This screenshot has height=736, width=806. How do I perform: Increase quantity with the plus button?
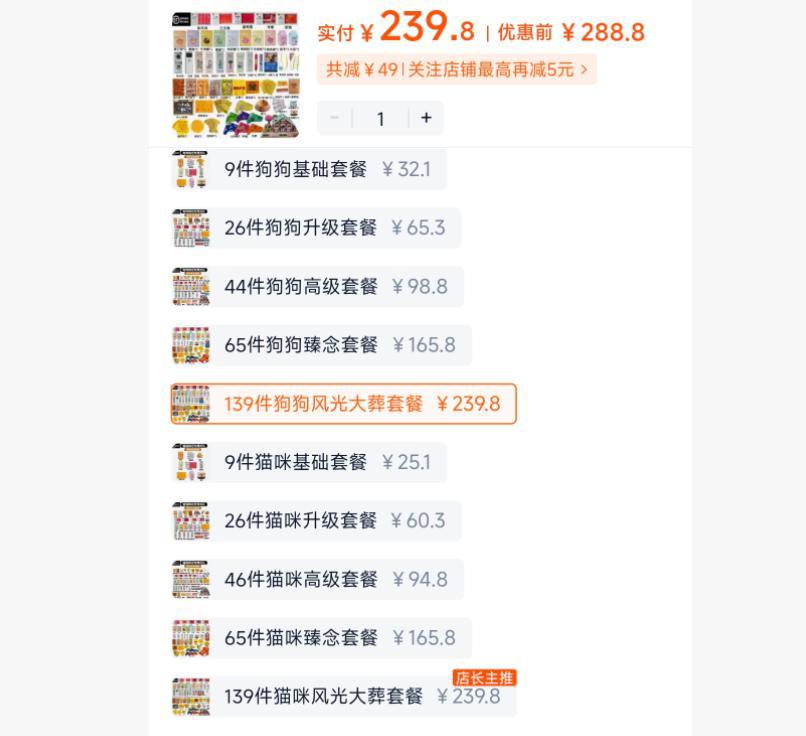point(426,118)
